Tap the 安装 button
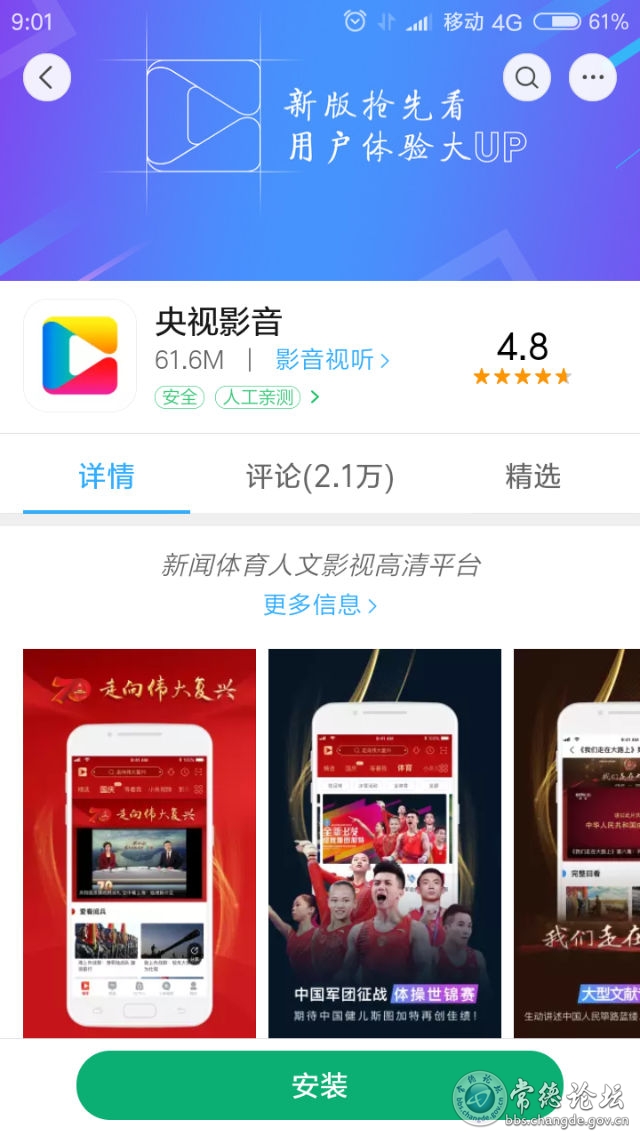 point(320,1085)
